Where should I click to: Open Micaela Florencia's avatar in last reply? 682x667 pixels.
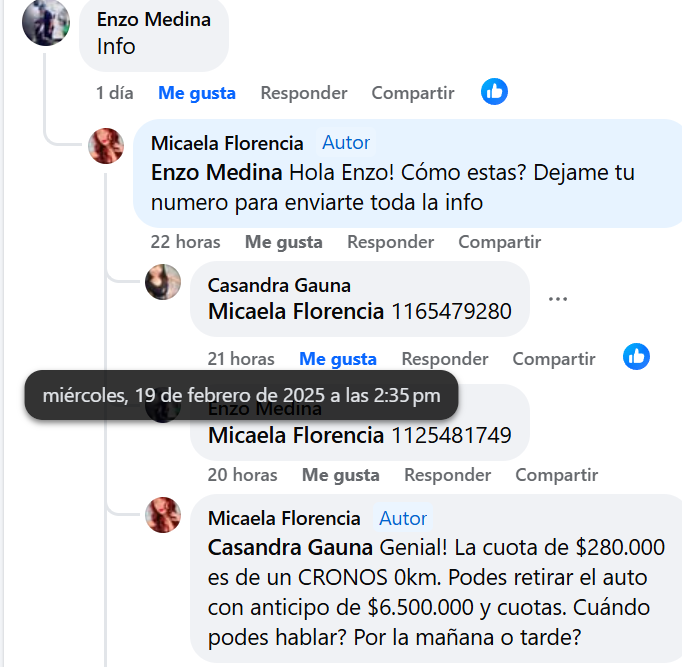click(163, 515)
